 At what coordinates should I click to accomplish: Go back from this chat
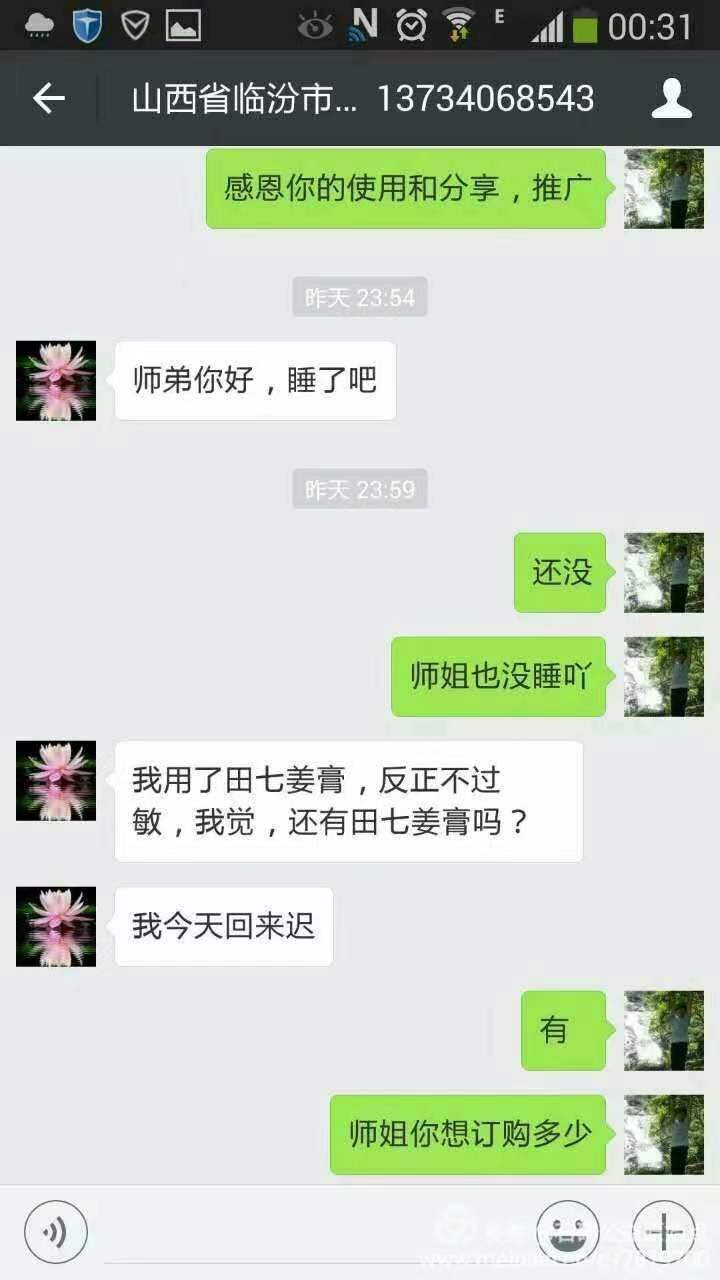(48, 98)
